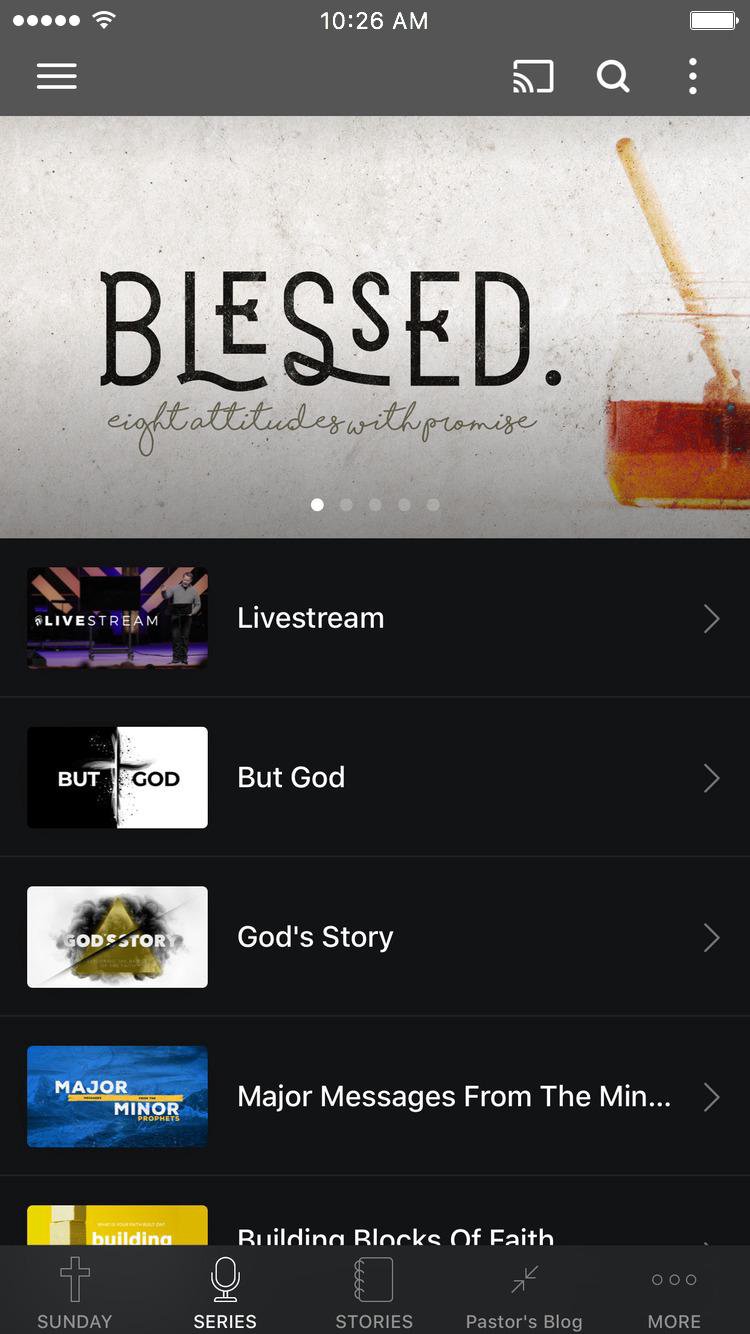Open the hamburger drawer menu
750x1334 pixels.
coord(57,77)
